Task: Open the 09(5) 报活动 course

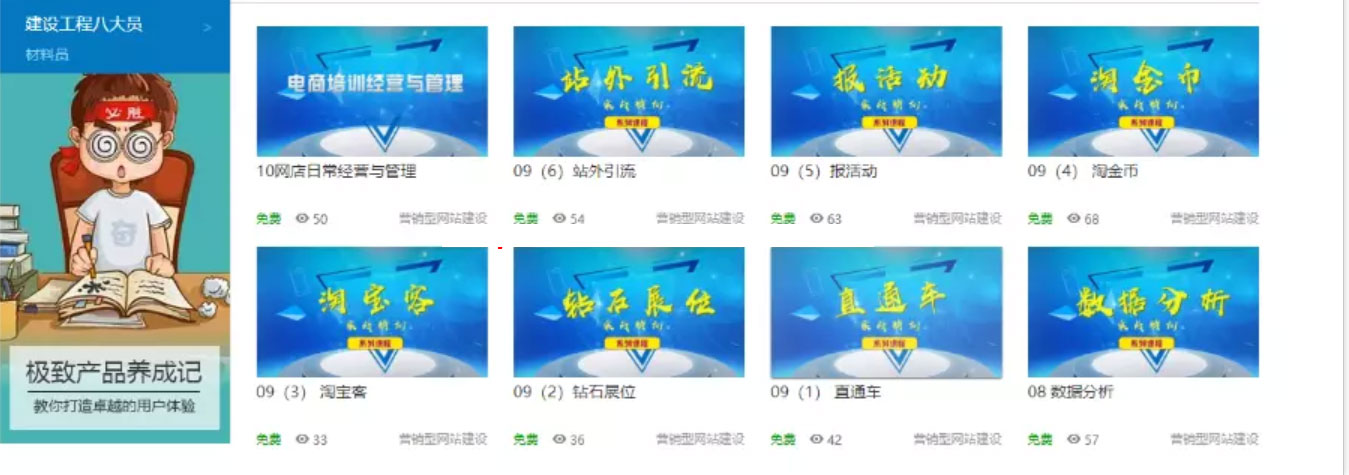Action: pyautogui.click(x=885, y=91)
